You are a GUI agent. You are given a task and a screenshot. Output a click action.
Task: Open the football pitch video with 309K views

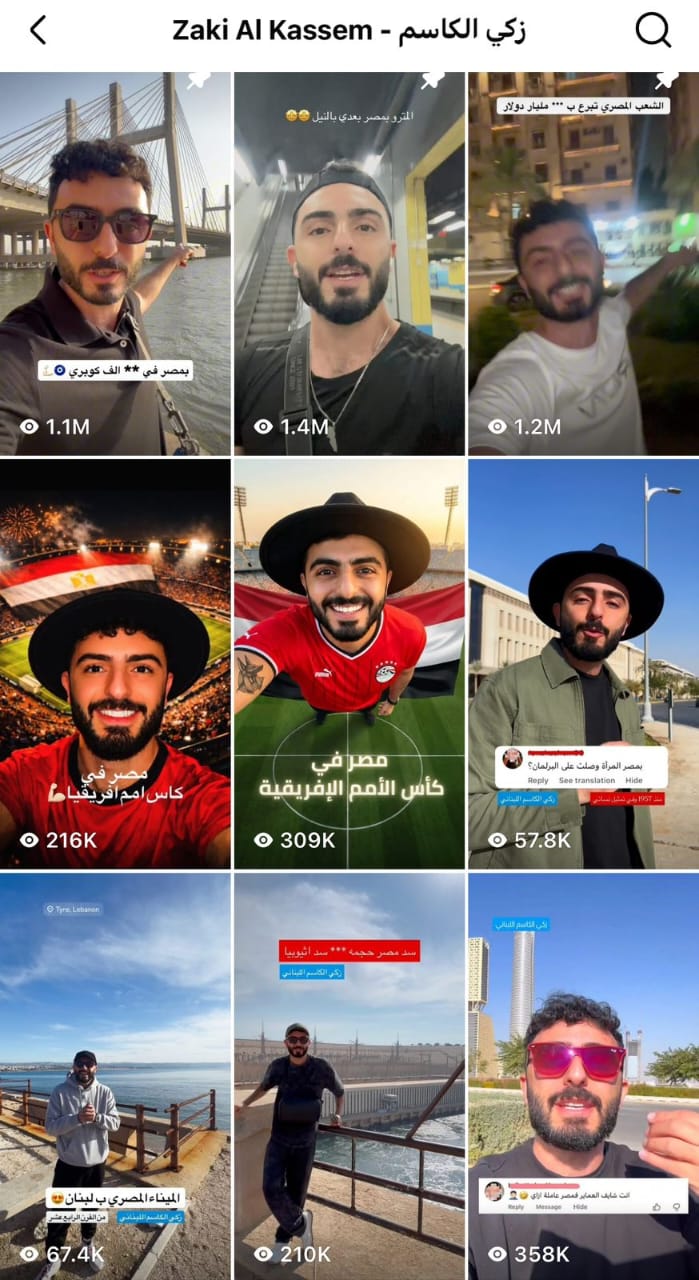point(349,663)
